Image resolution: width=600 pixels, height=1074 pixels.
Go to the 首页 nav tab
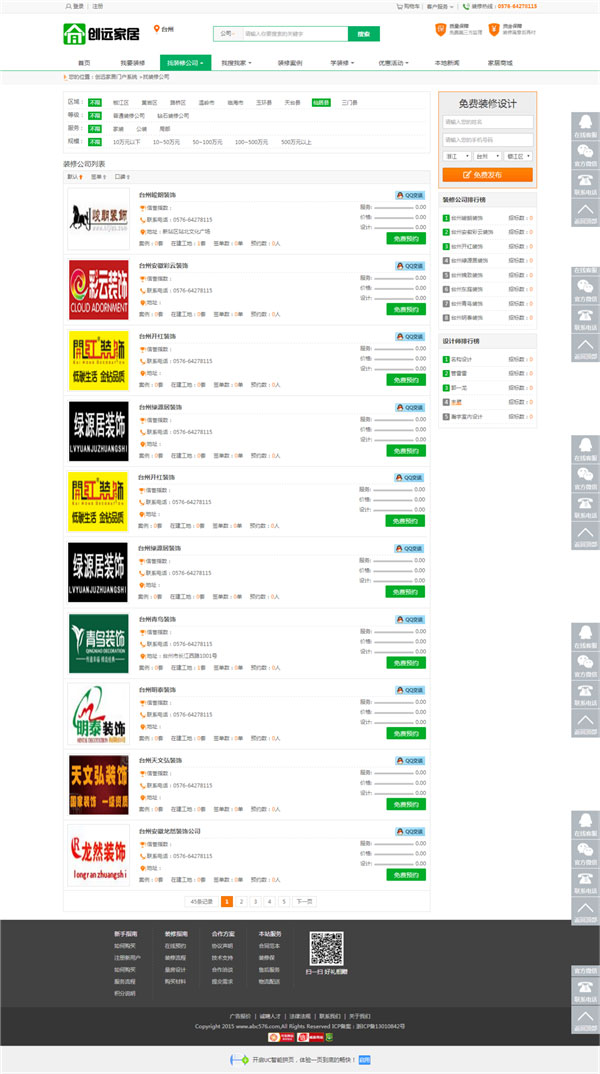coord(84,62)
